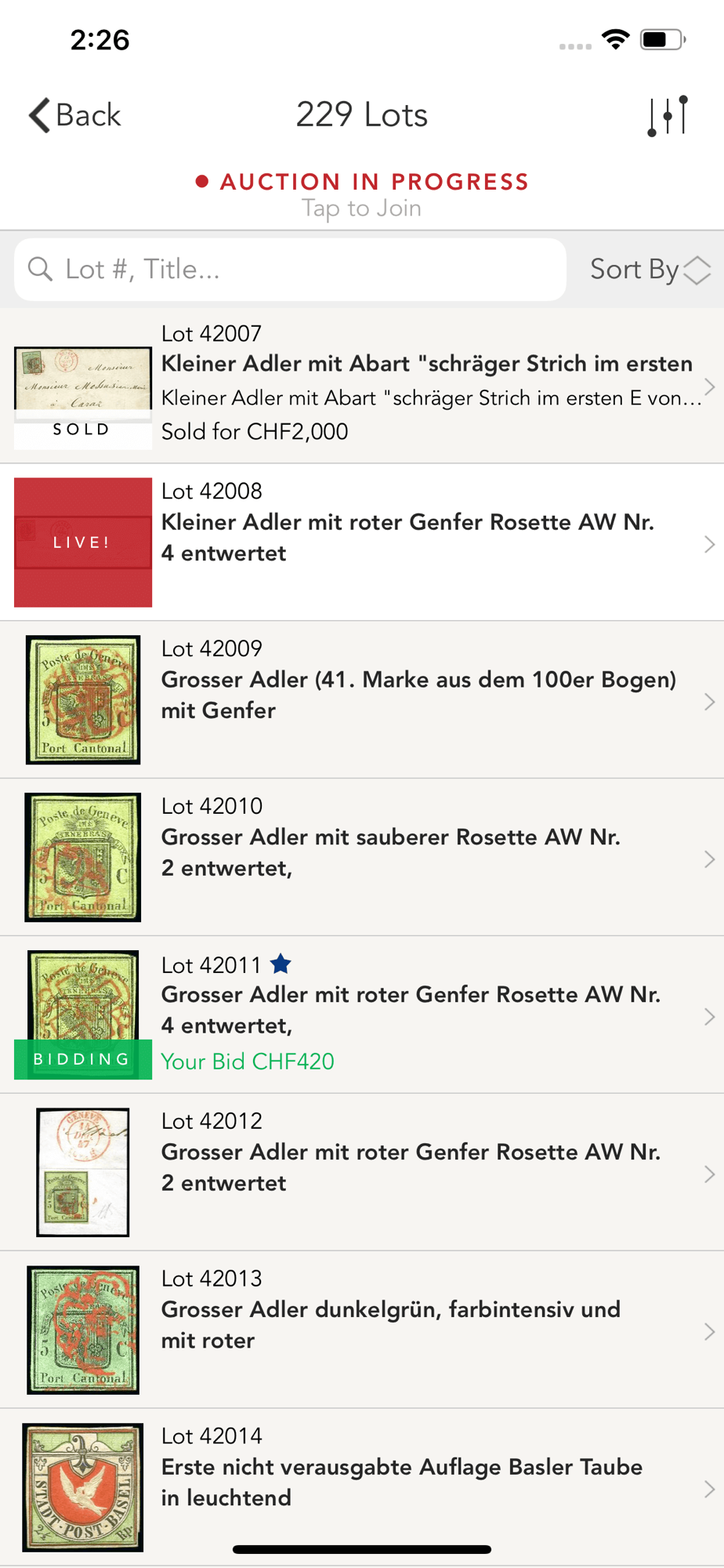Open the Sort By picker
Screen dimensions: 724x1568
click(x=650, y=270)
